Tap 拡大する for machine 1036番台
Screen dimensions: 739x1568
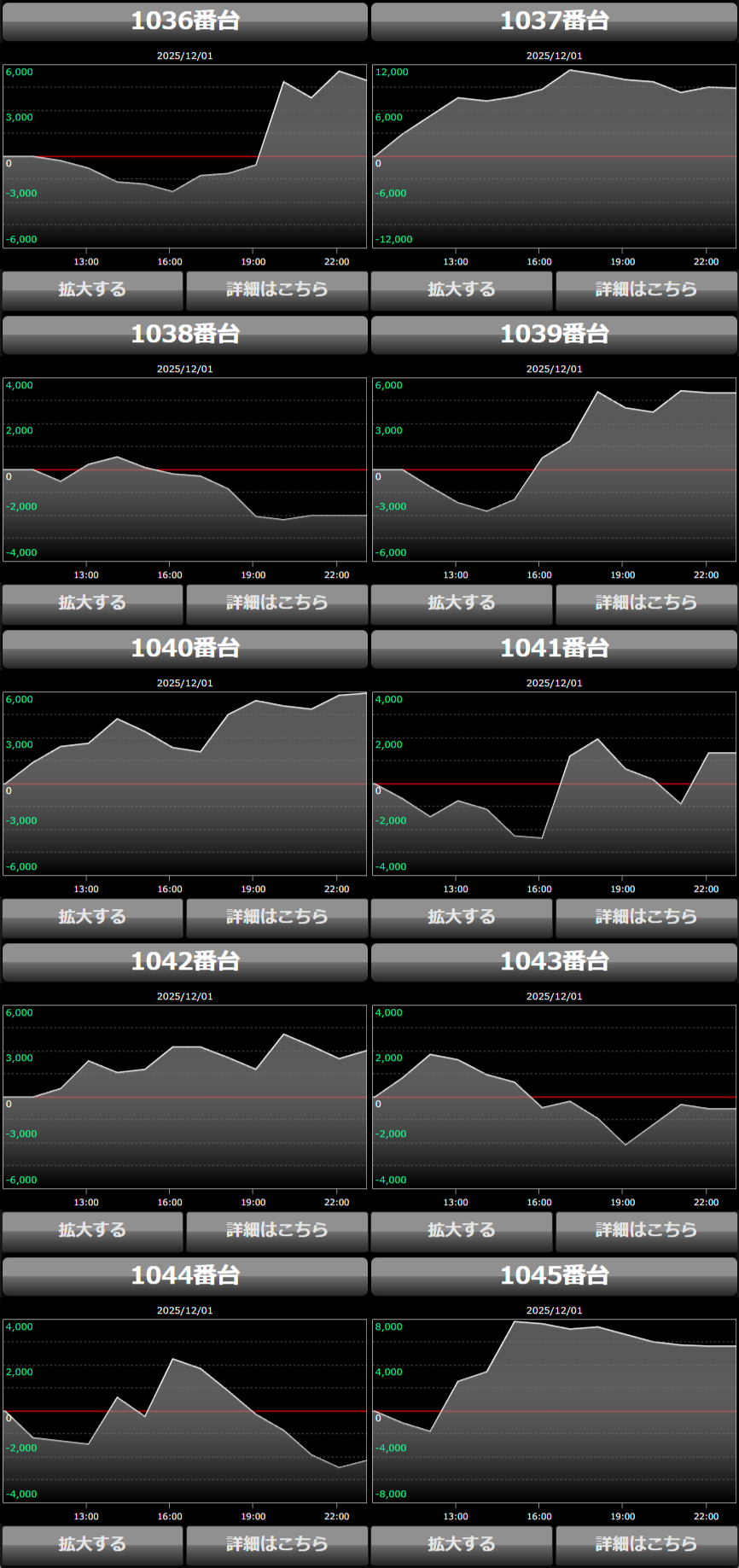tap(92, 289)
